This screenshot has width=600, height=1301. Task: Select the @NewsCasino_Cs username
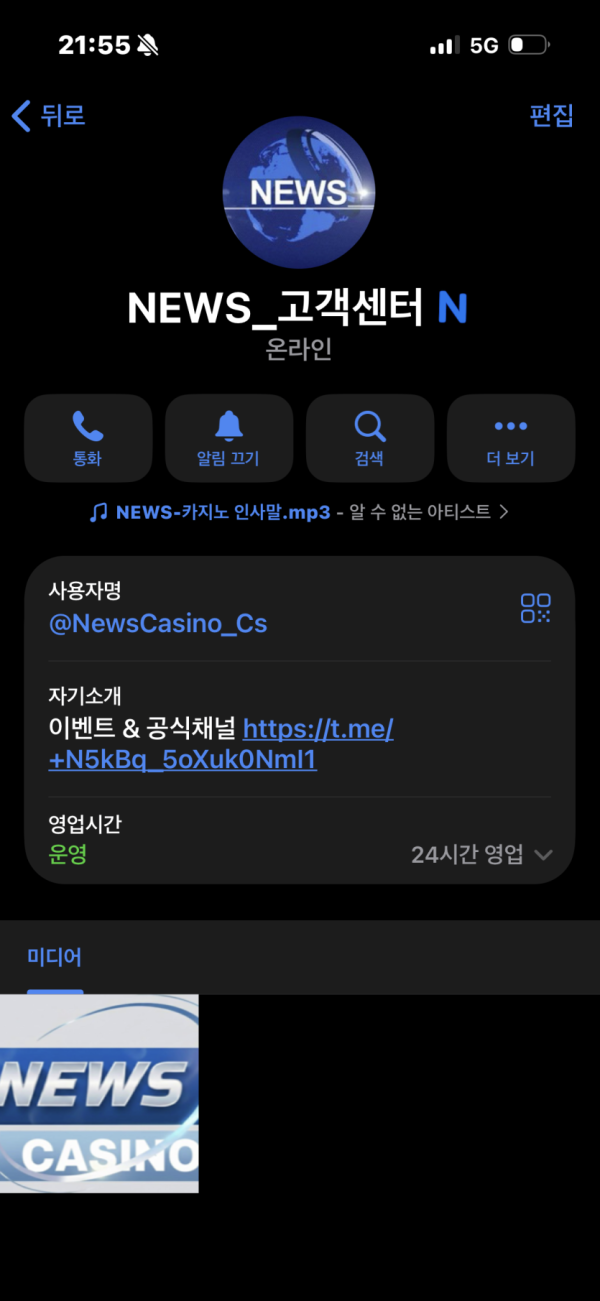tap(158, 624)
